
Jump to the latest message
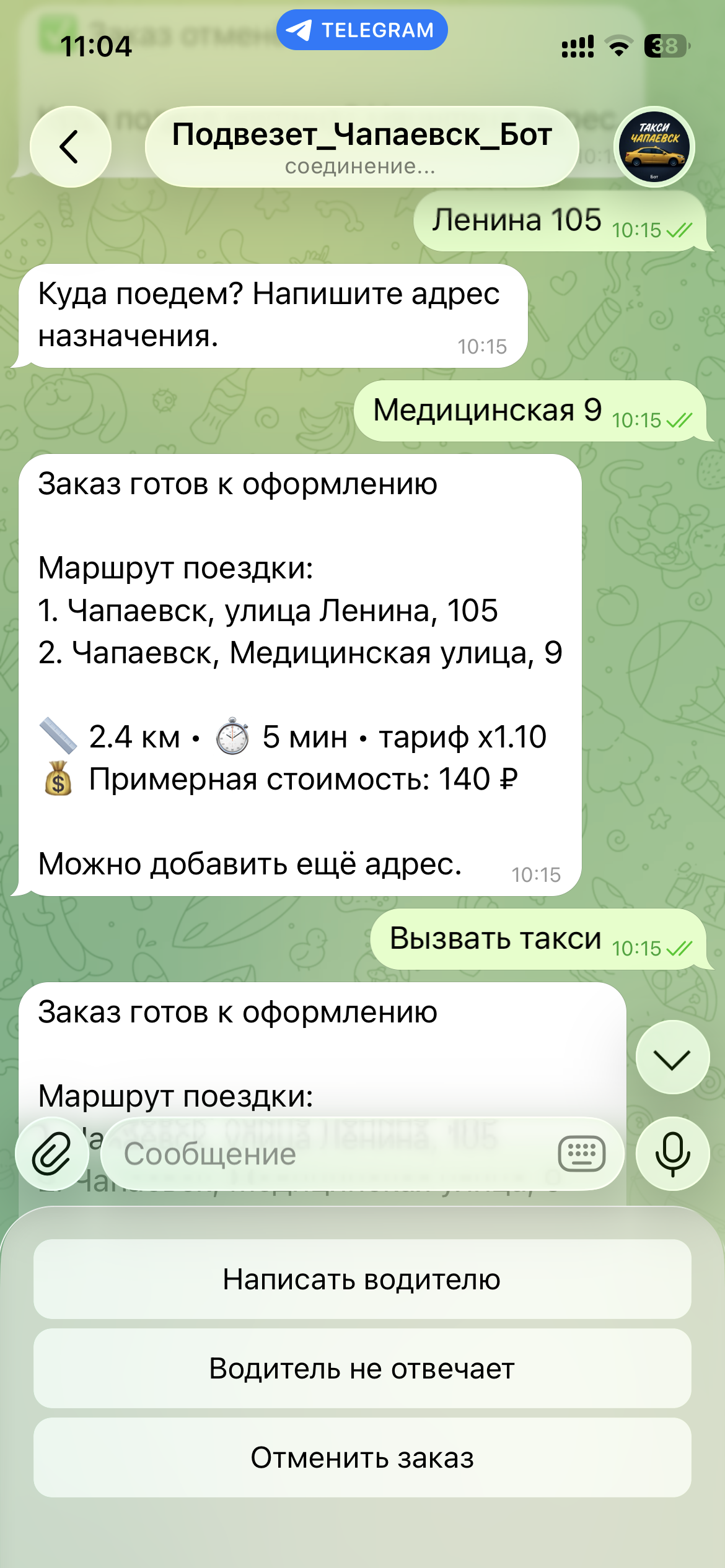point(672,1059)
